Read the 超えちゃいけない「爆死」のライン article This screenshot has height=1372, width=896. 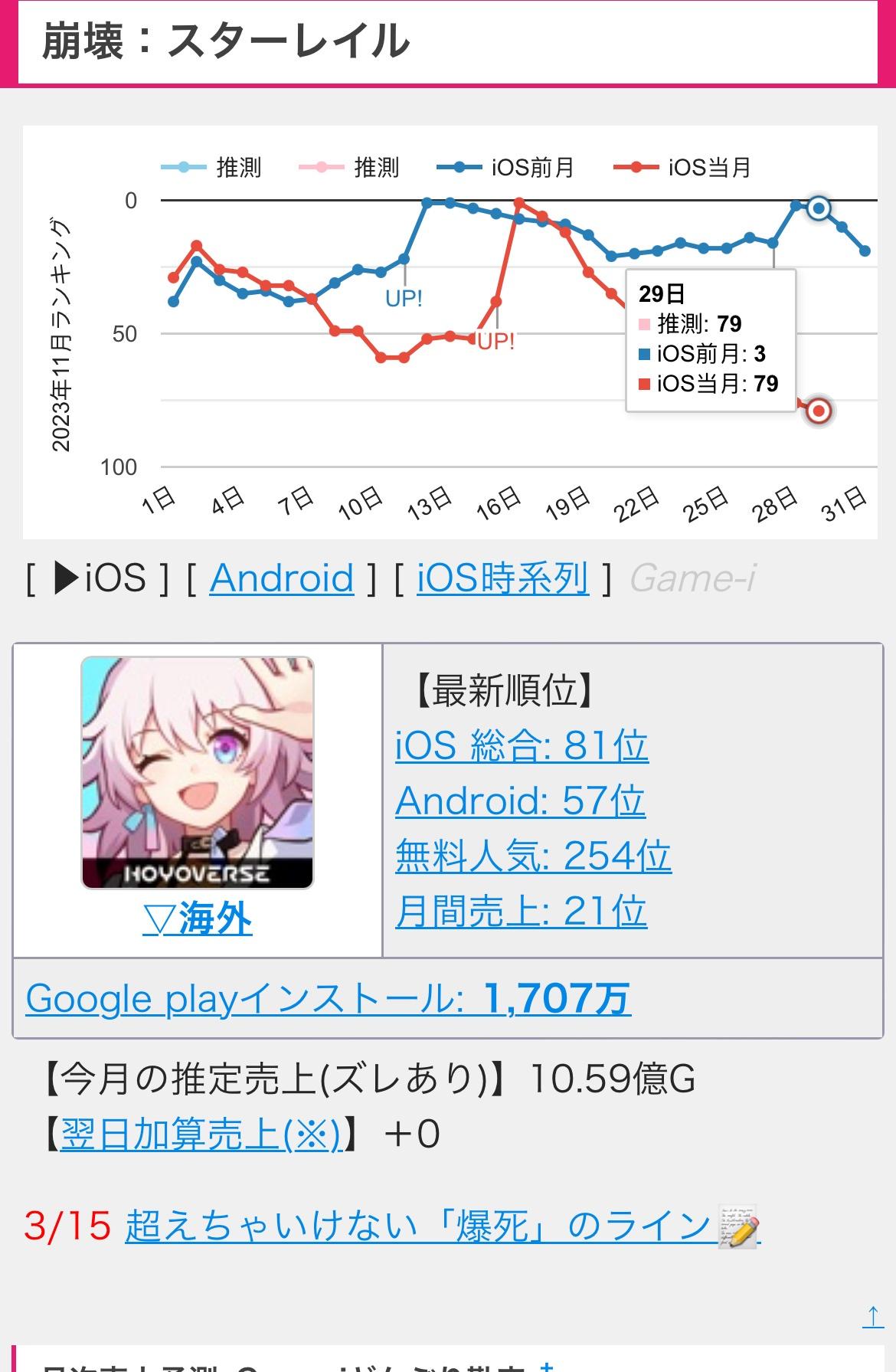[x=418, y=1226]
